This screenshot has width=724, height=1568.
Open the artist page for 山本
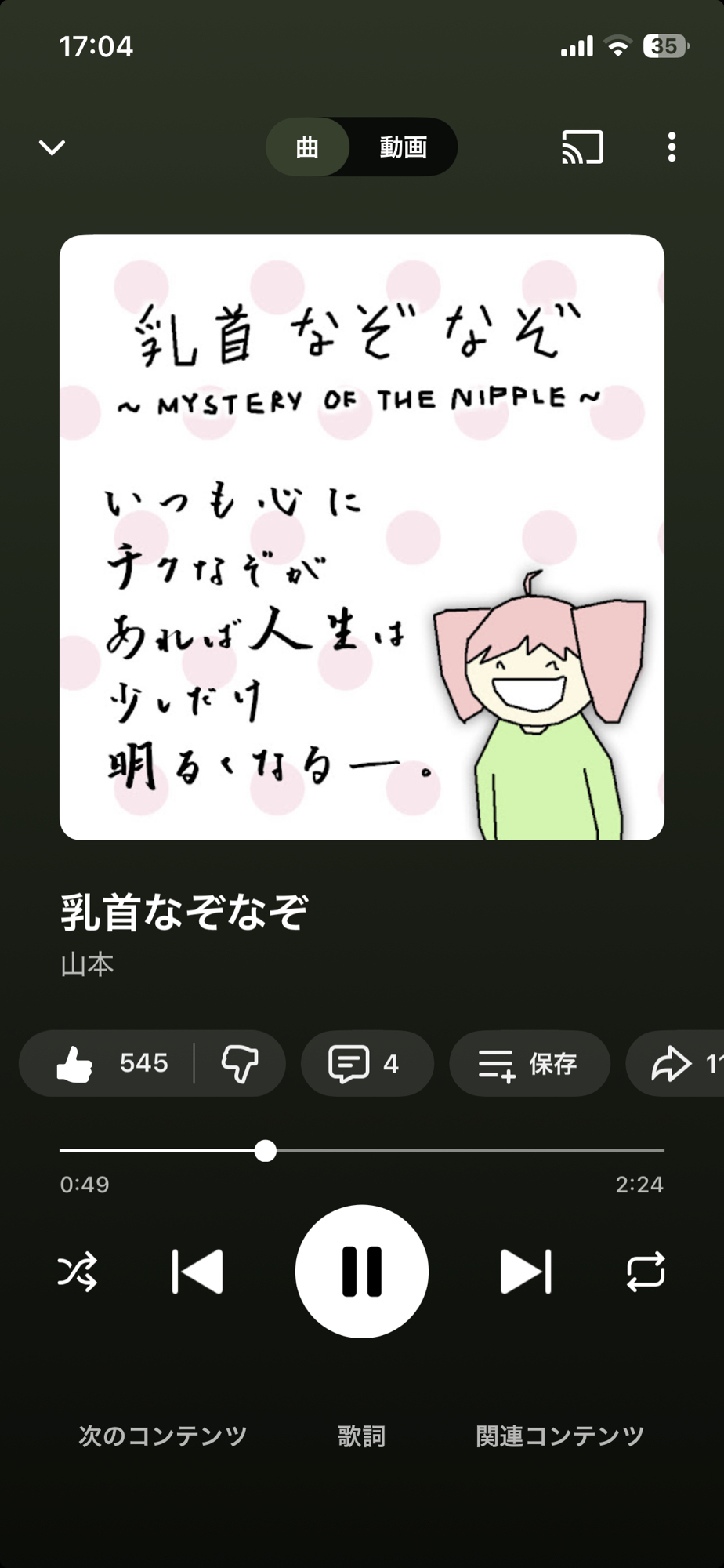(x=87, y=964)
